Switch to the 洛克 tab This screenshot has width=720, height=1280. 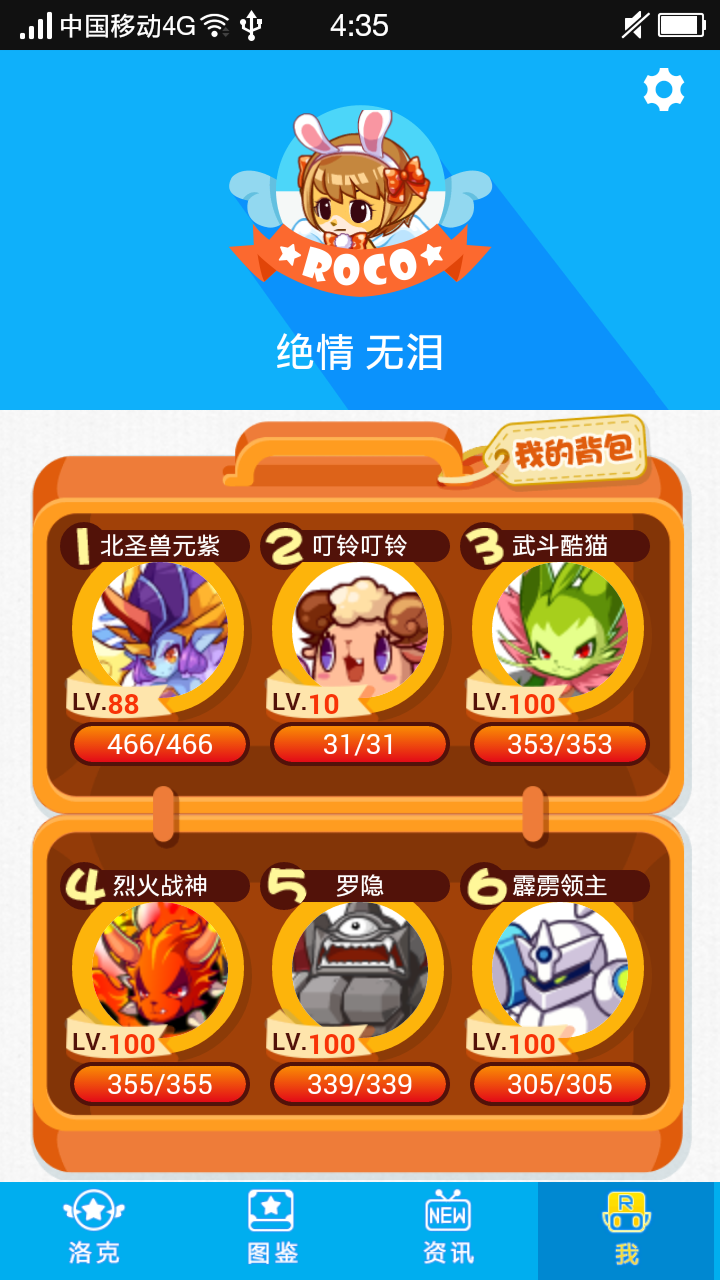click(x=94, y=1230)
